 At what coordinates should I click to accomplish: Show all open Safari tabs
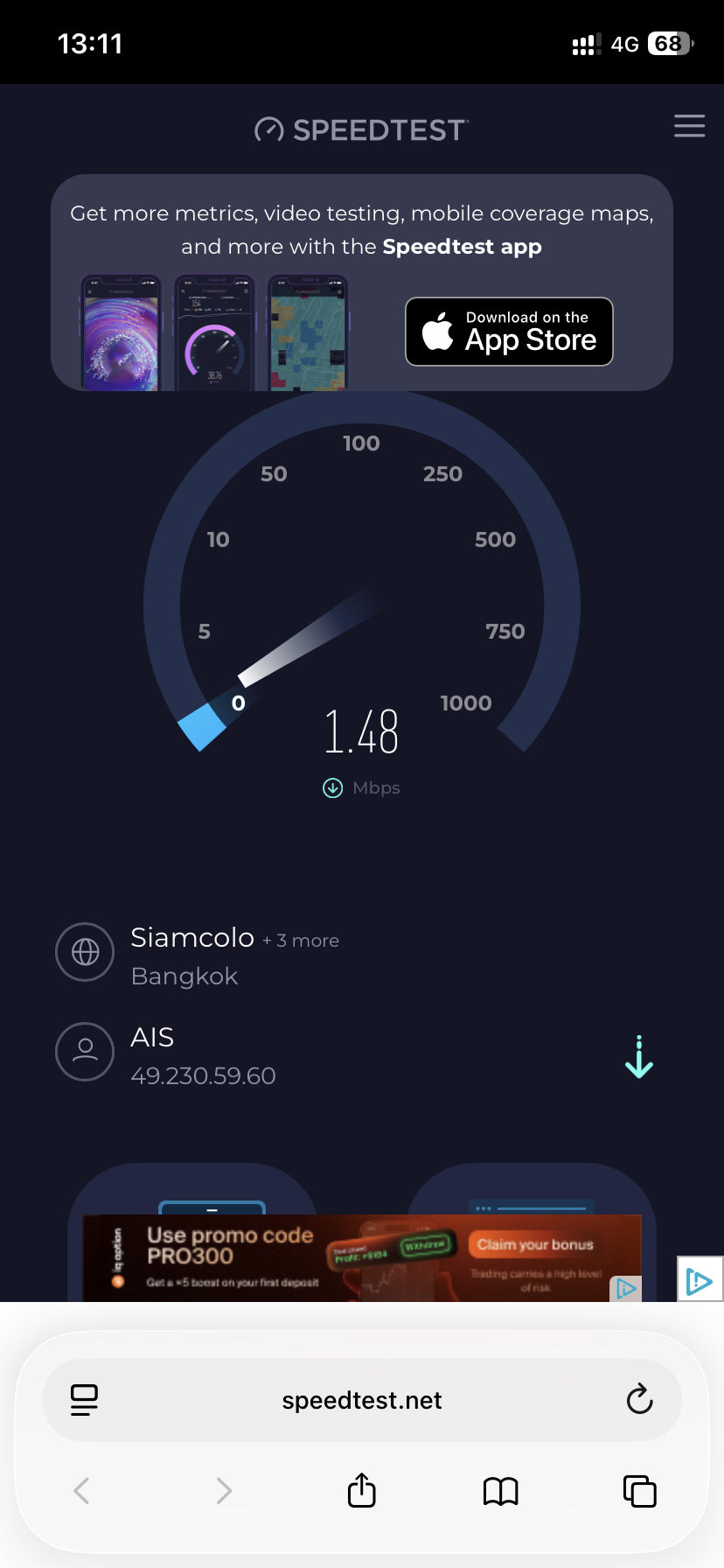(639, 1490)
